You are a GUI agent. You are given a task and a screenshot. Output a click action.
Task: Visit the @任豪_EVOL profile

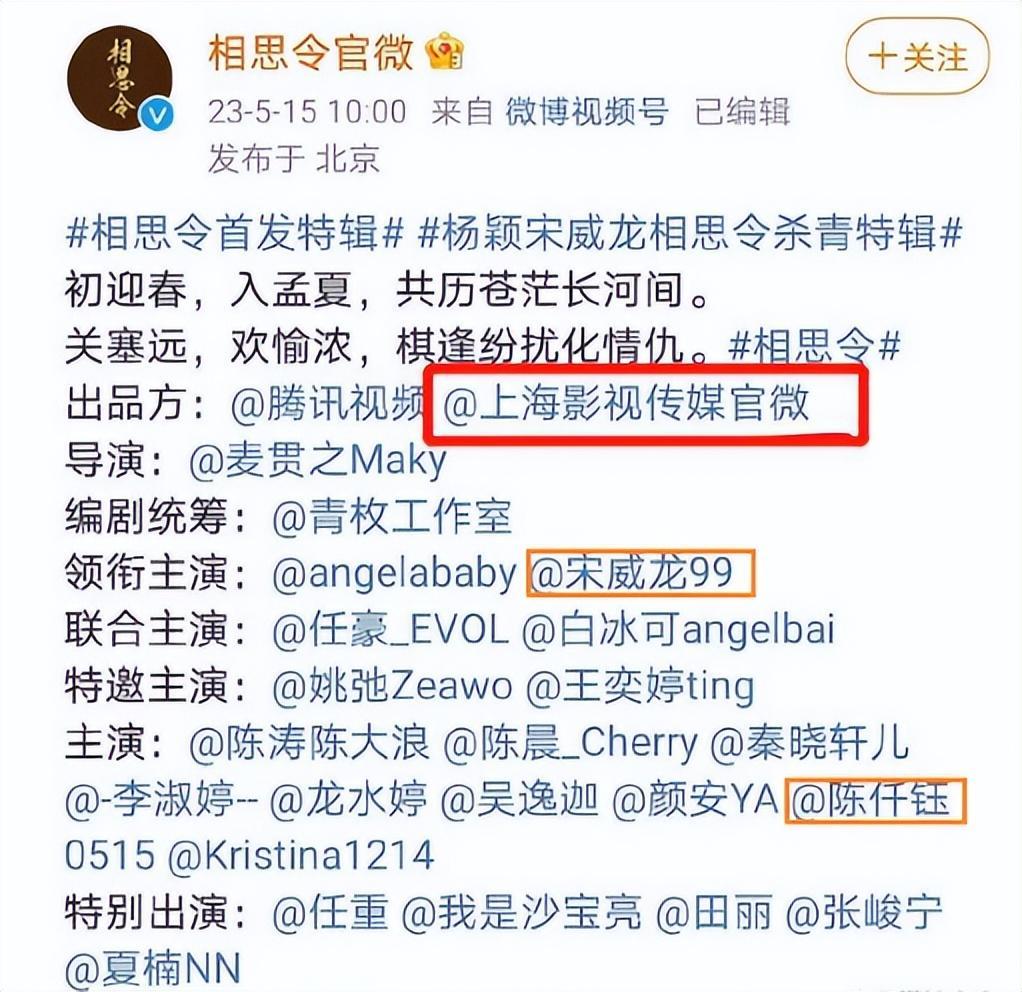[391, 630]
